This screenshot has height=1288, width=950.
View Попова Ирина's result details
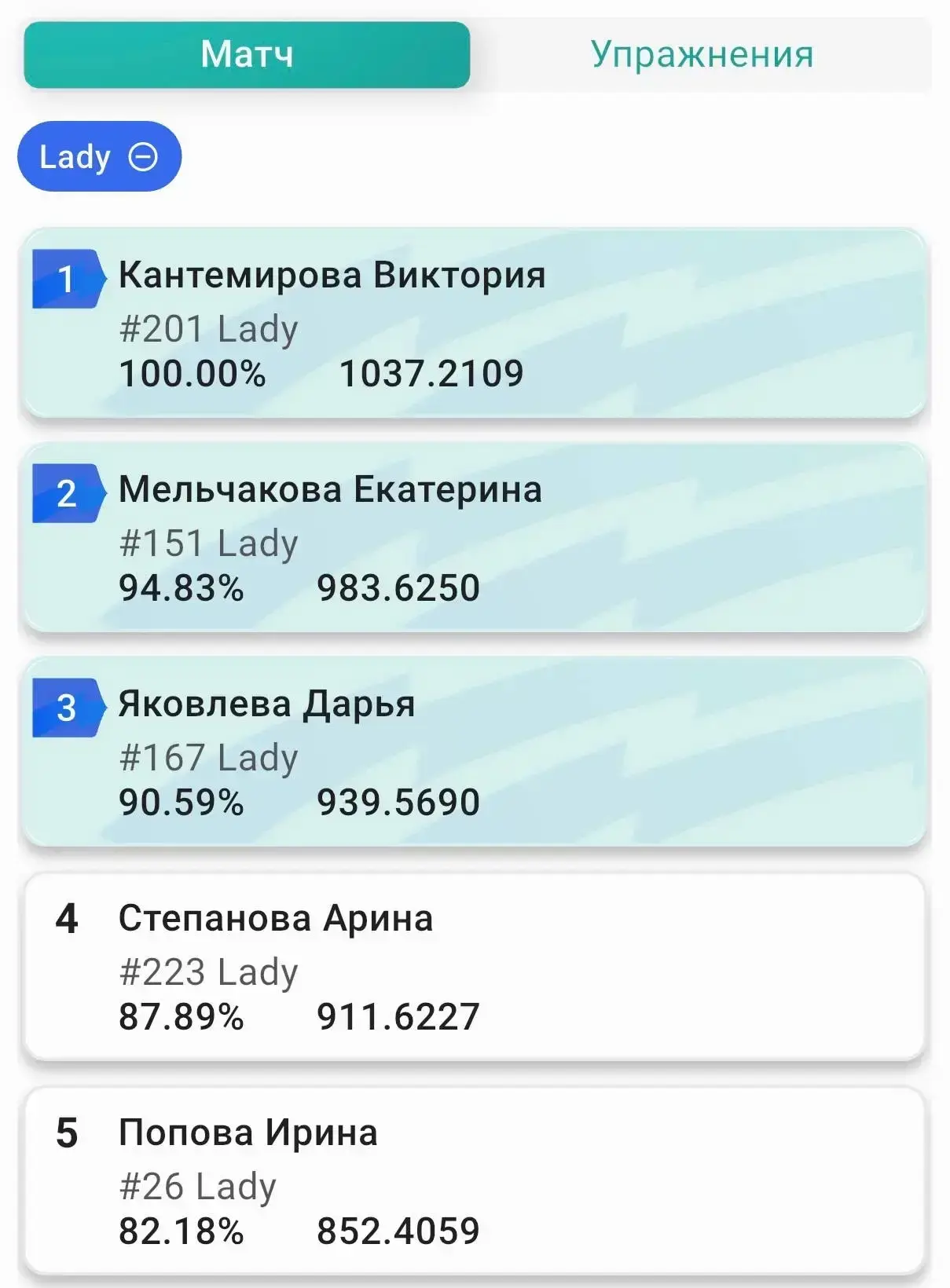tap(474, 1181)
